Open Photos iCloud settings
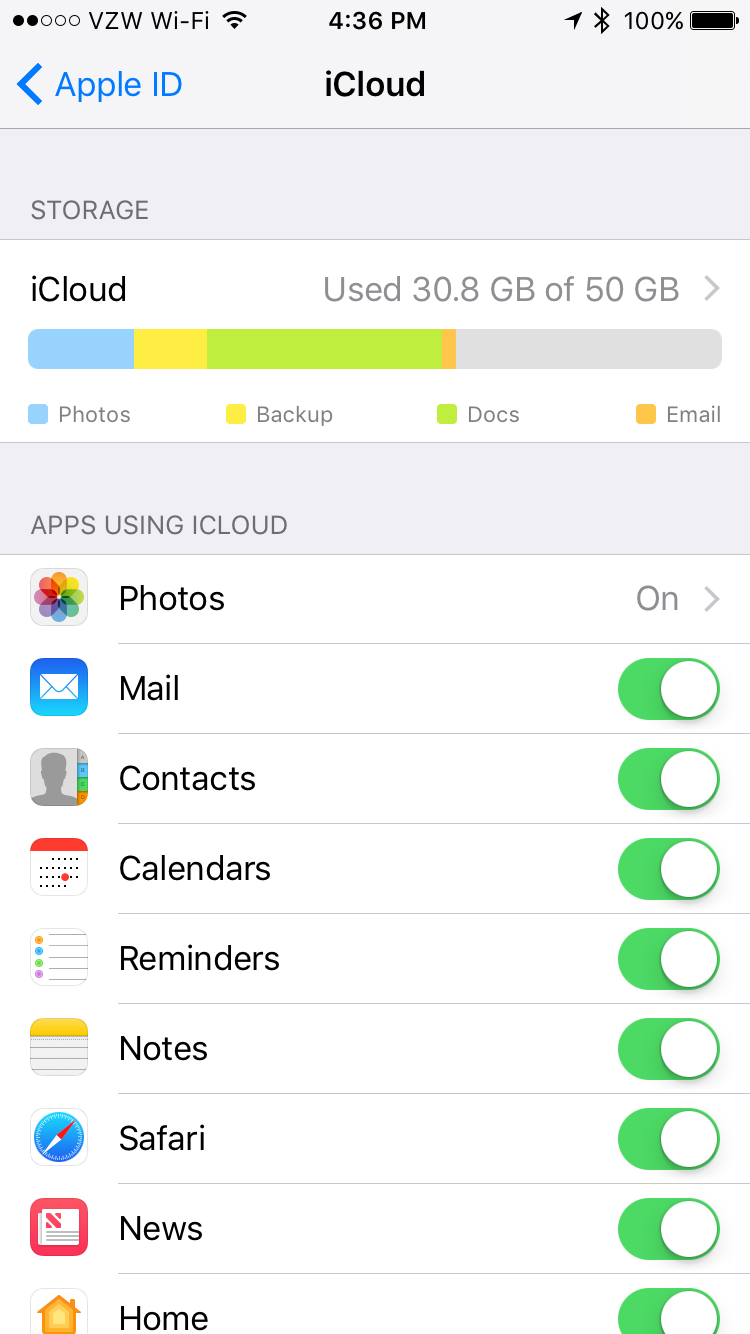 pos(375,599)
